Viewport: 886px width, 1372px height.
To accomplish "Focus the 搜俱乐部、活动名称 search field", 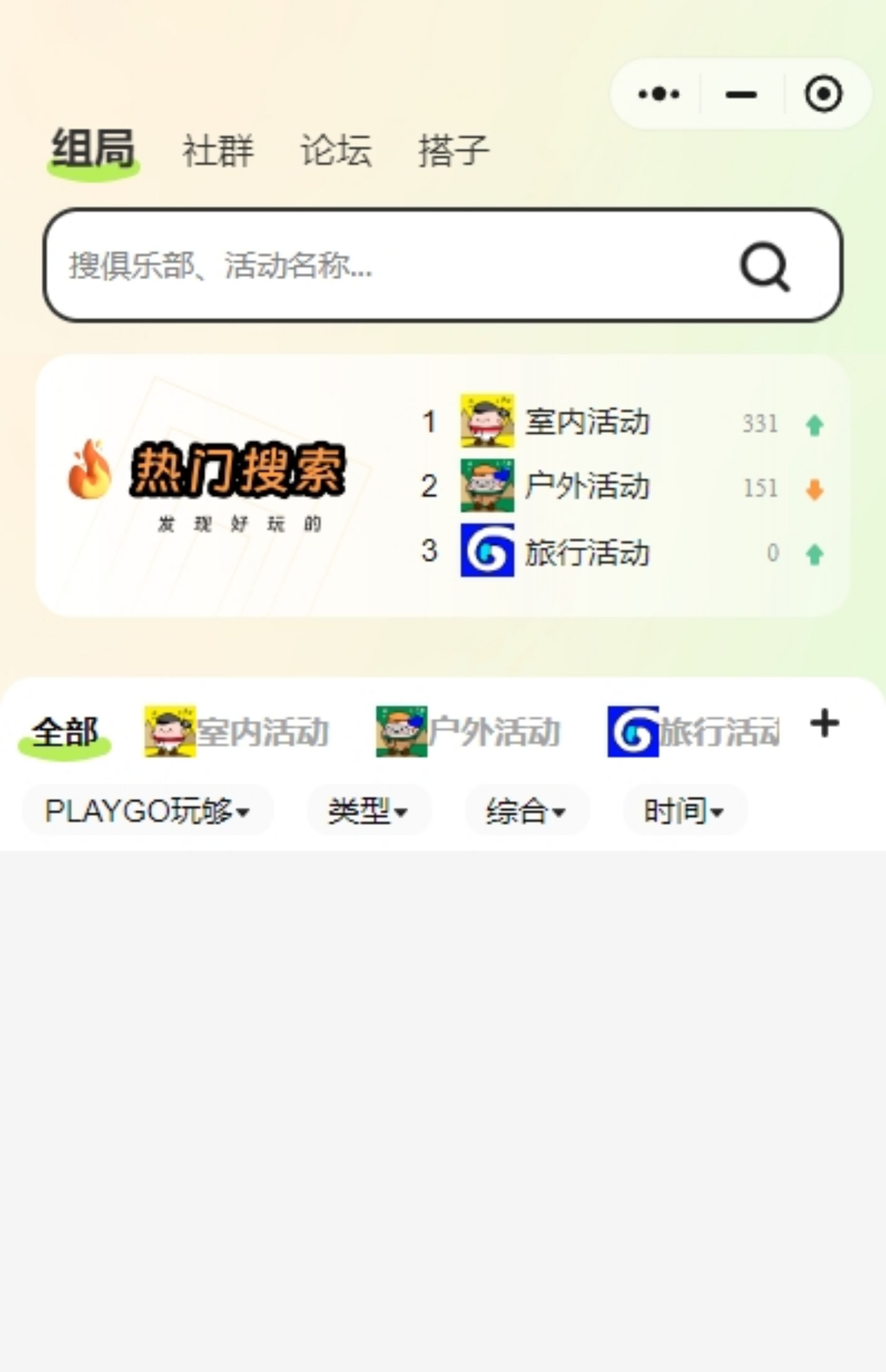I will (x=374, y=266).
